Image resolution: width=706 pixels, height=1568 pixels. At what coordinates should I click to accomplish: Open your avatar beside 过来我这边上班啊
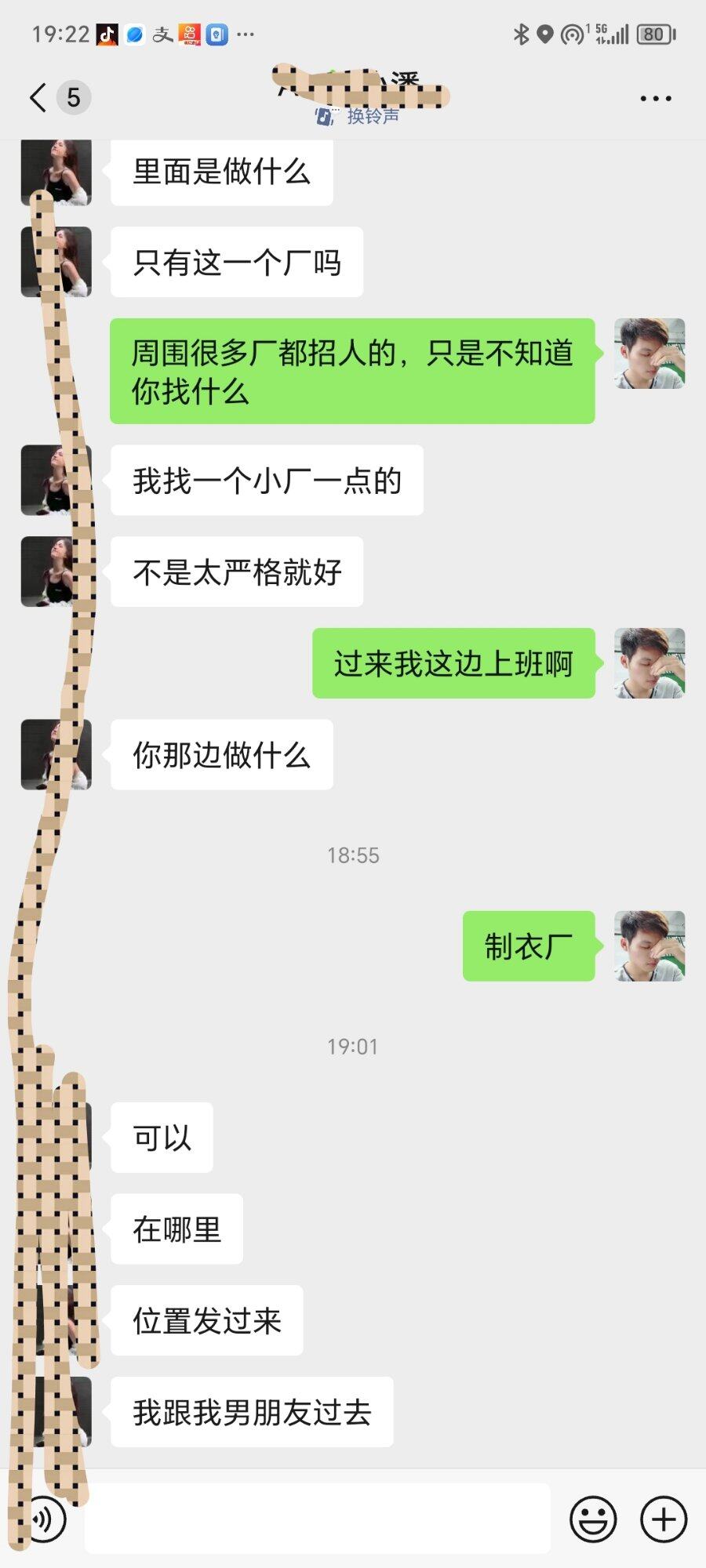coord(650,663)
